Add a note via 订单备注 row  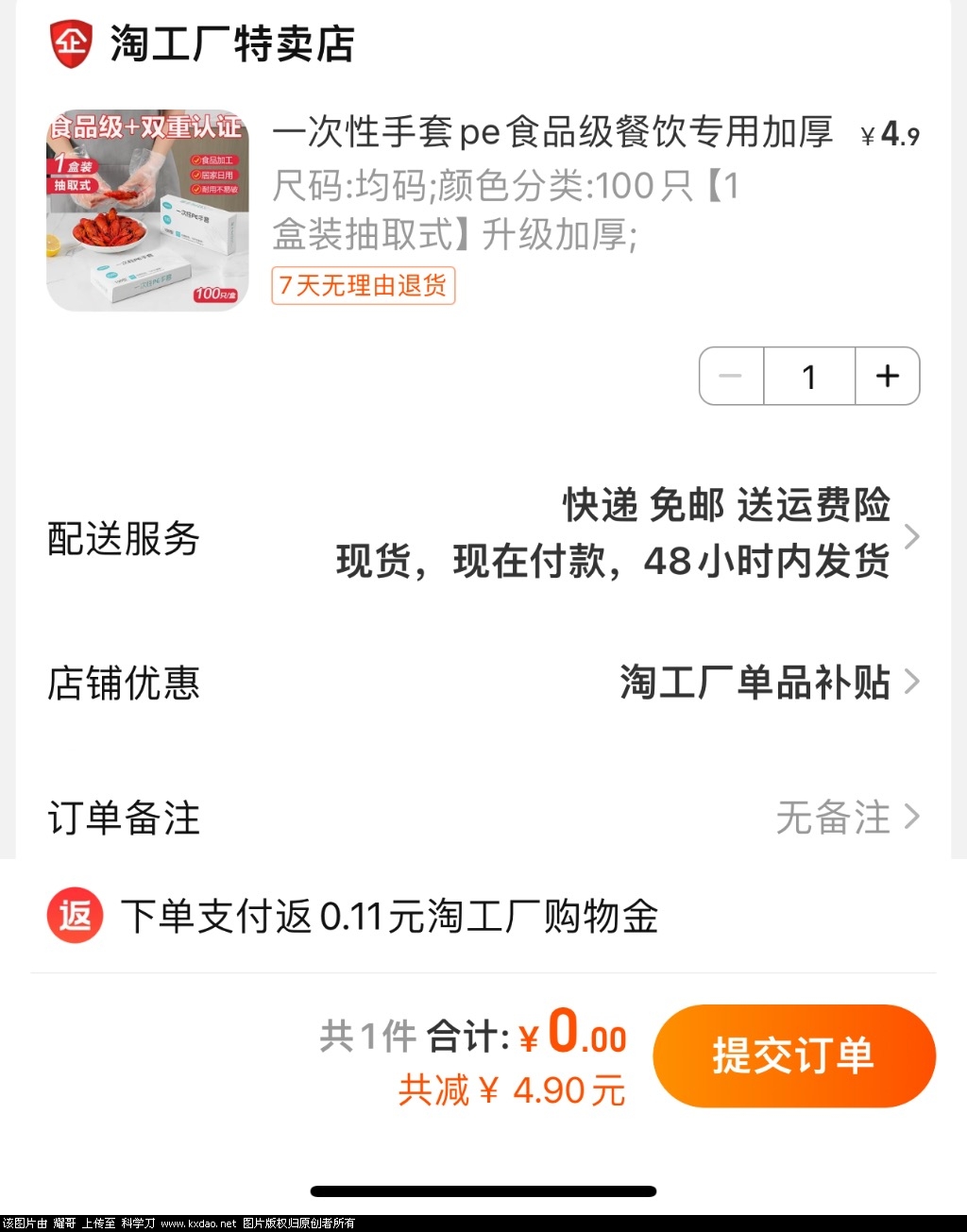point(482,817)
